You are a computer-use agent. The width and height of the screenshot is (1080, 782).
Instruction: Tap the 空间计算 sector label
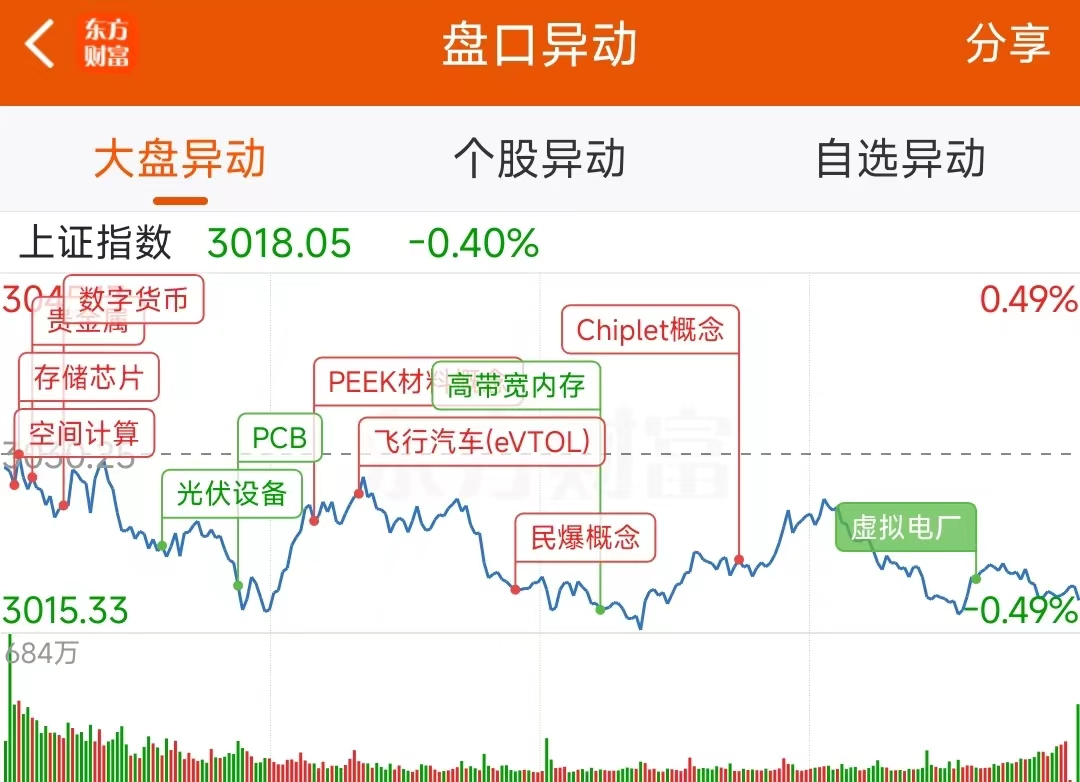(x=84, y=433)
